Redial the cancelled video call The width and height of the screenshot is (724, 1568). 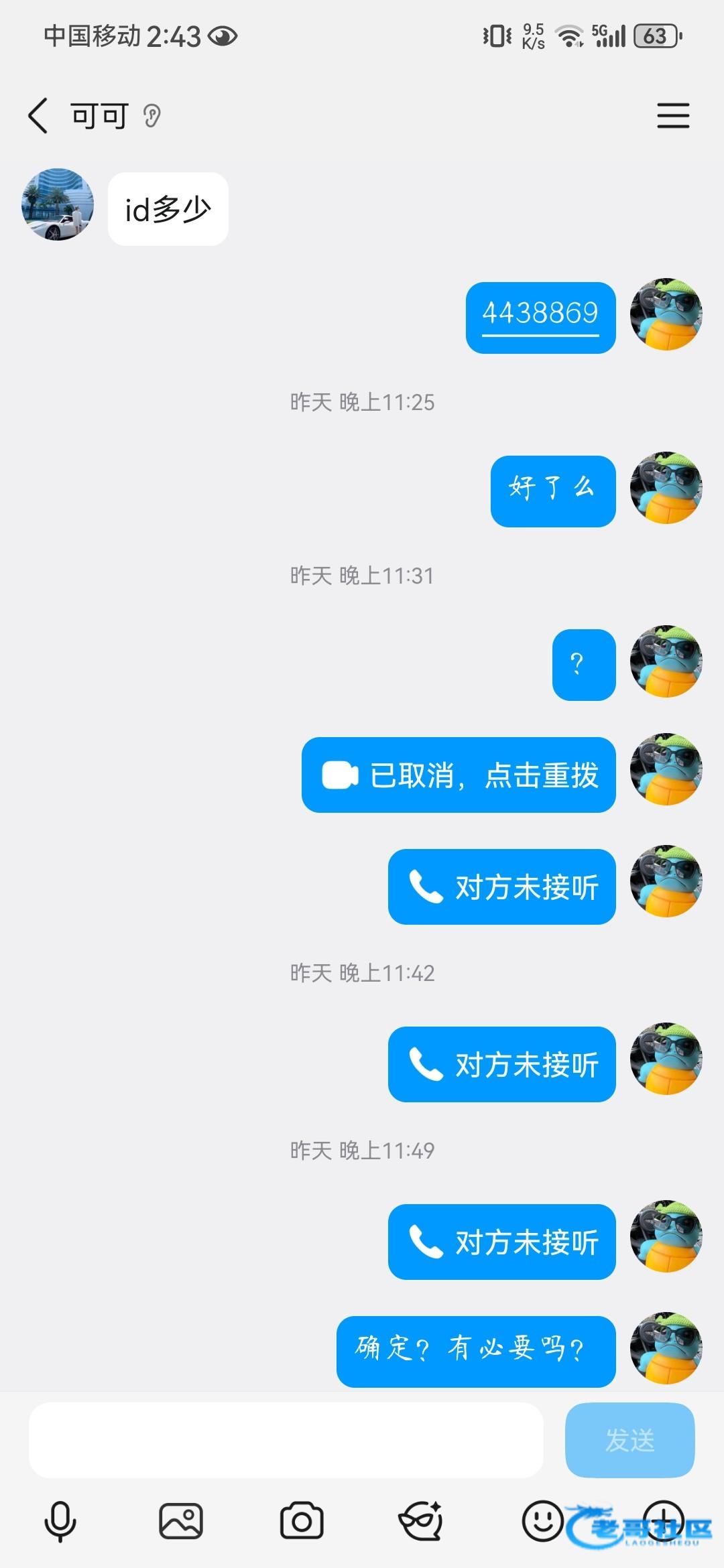[x=459, y=775]
